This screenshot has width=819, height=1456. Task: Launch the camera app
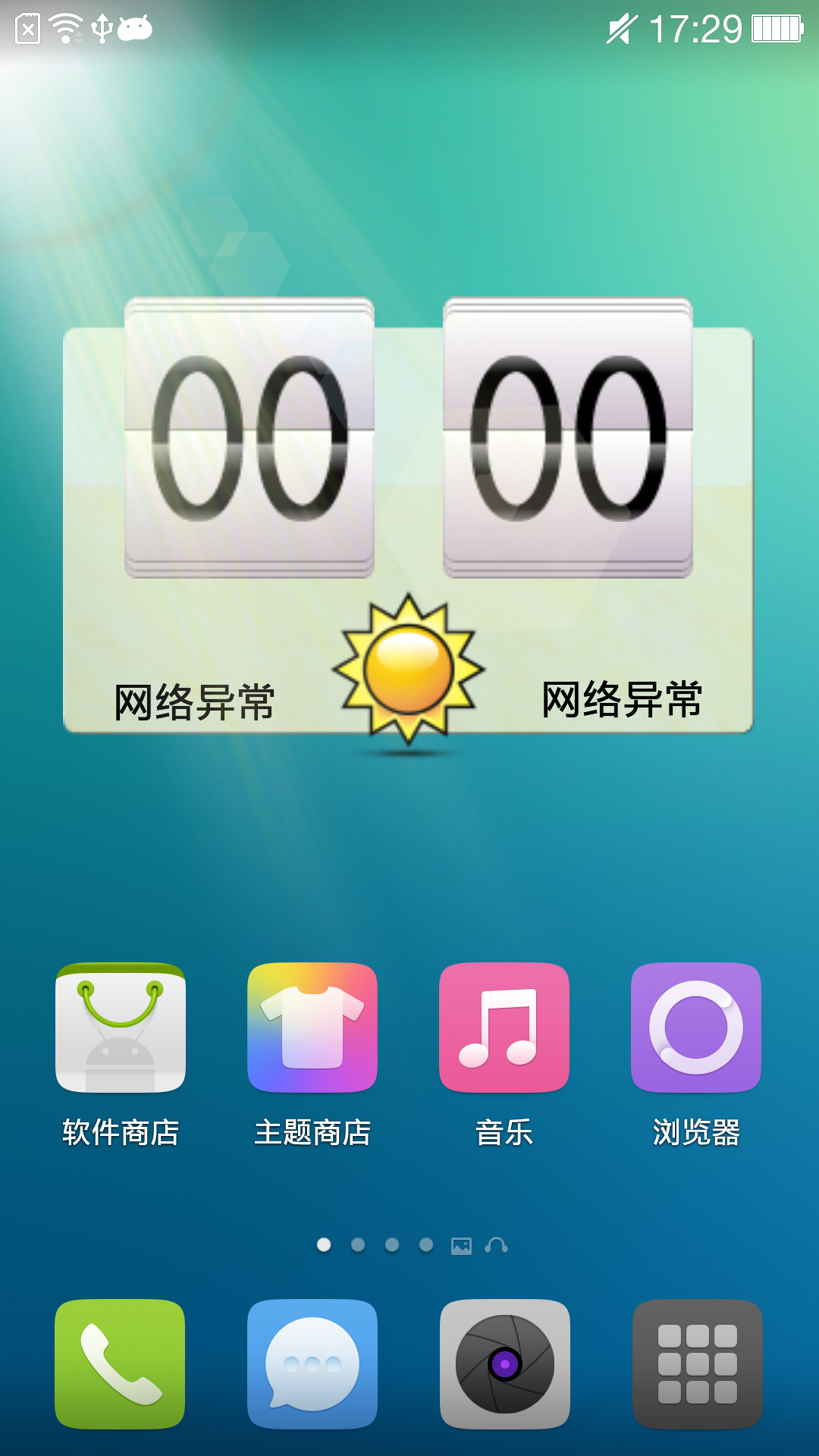(x=505, y=1364)
